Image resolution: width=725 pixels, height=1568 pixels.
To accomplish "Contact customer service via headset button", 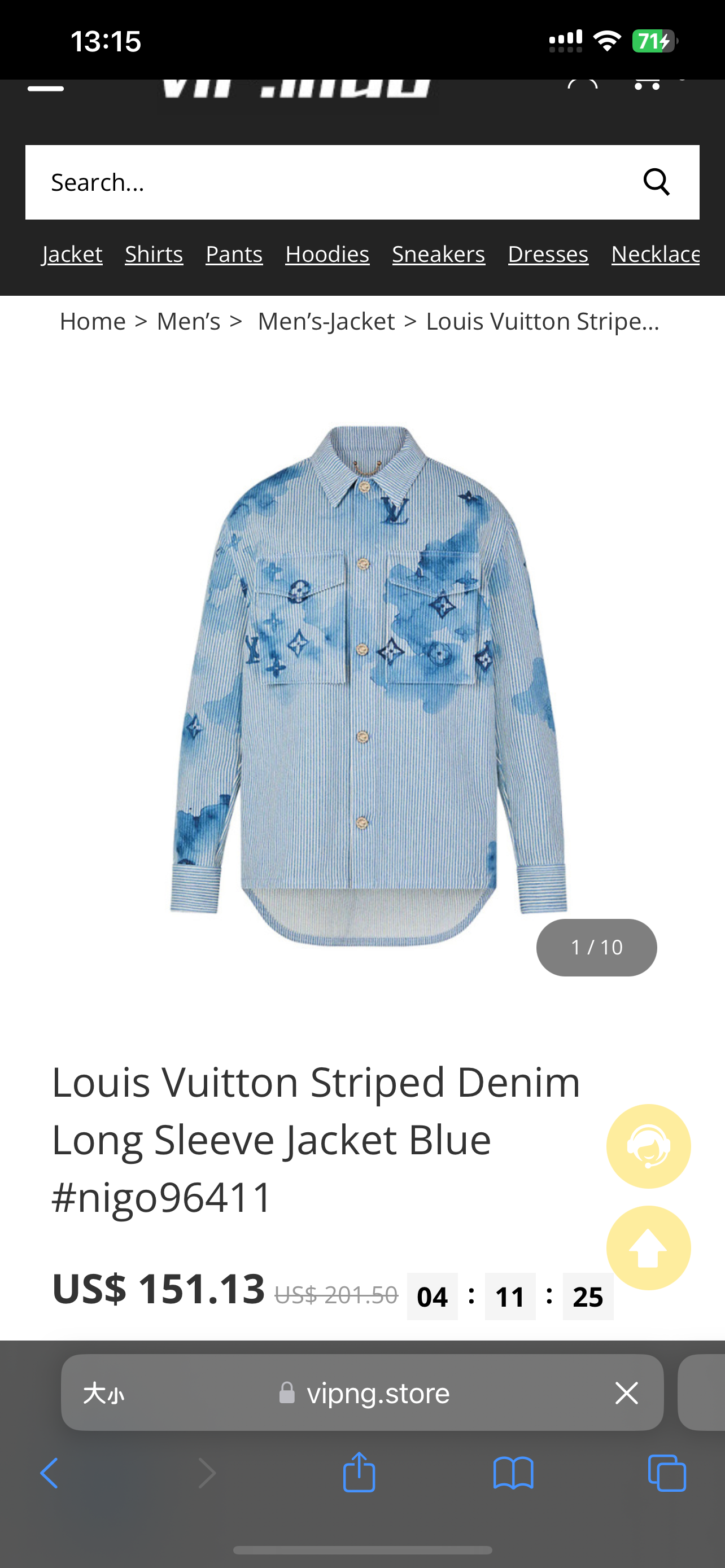I will pos(648,1146).
